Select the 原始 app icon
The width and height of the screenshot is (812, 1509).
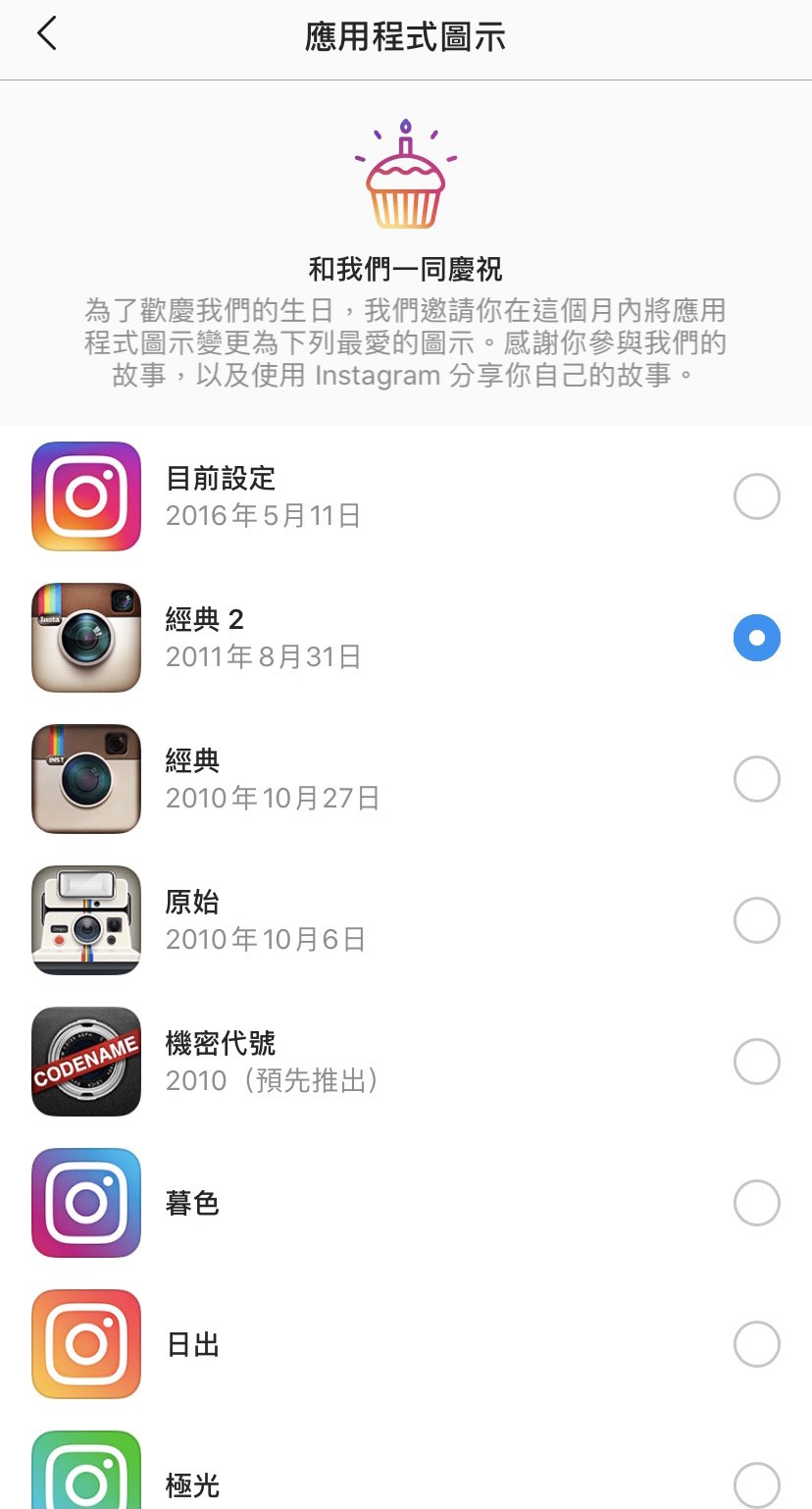(x=756, y=920)
